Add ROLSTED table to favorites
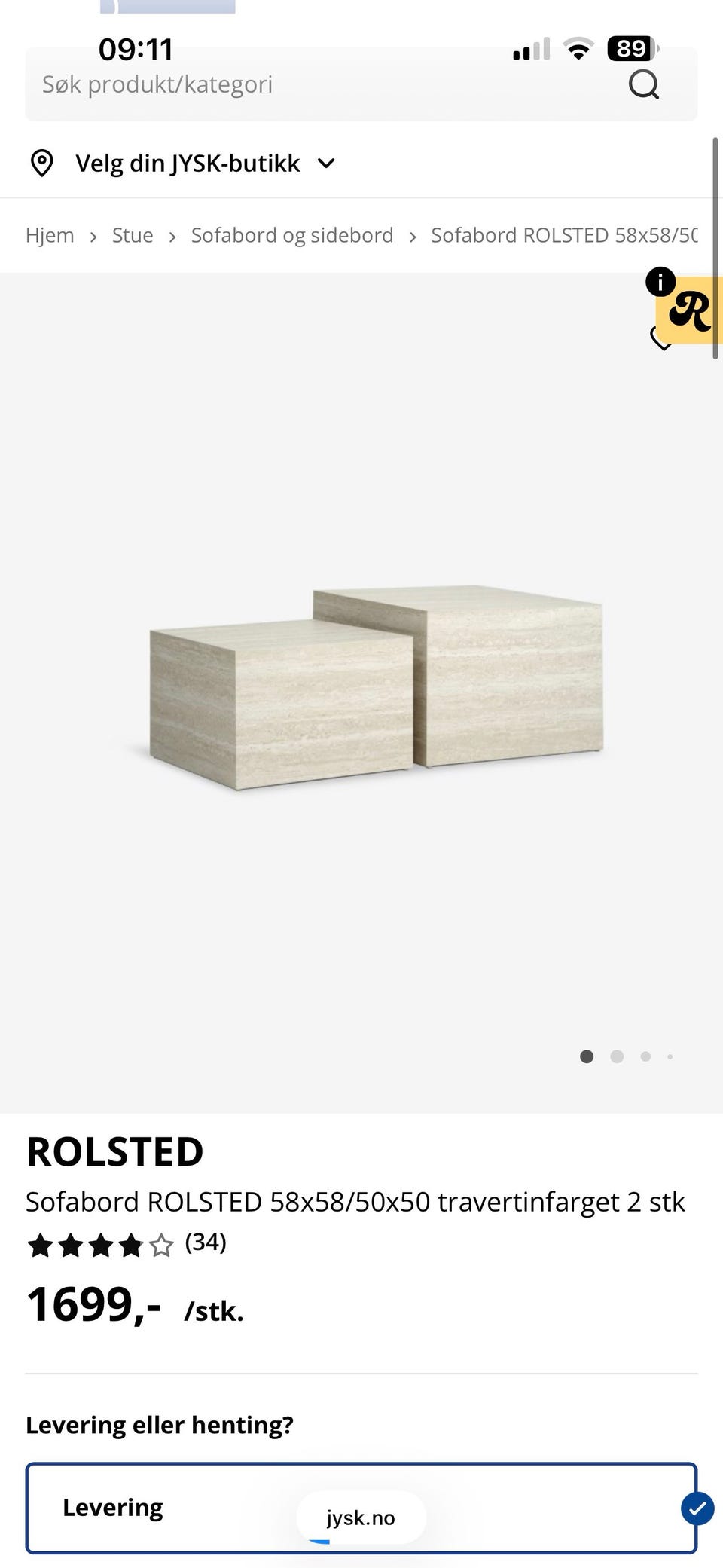Image resolution: width=723 pixels, height=1568 pixels. pos(660,339)
